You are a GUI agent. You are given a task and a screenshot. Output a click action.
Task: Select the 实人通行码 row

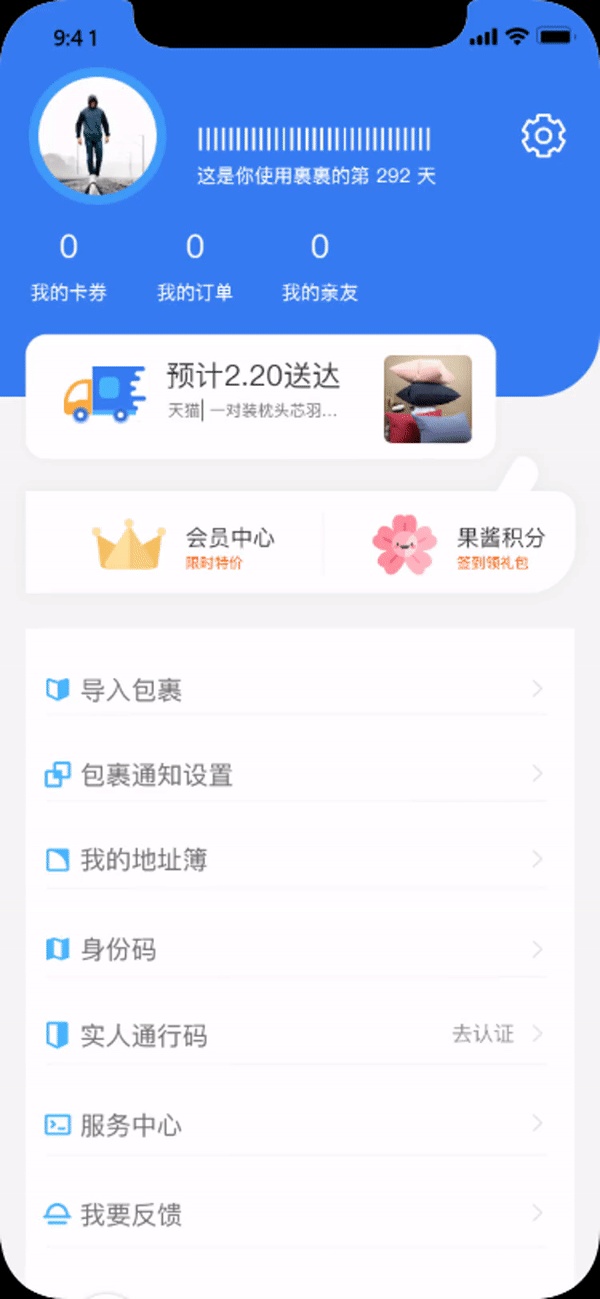click(x=295, y=1035)
